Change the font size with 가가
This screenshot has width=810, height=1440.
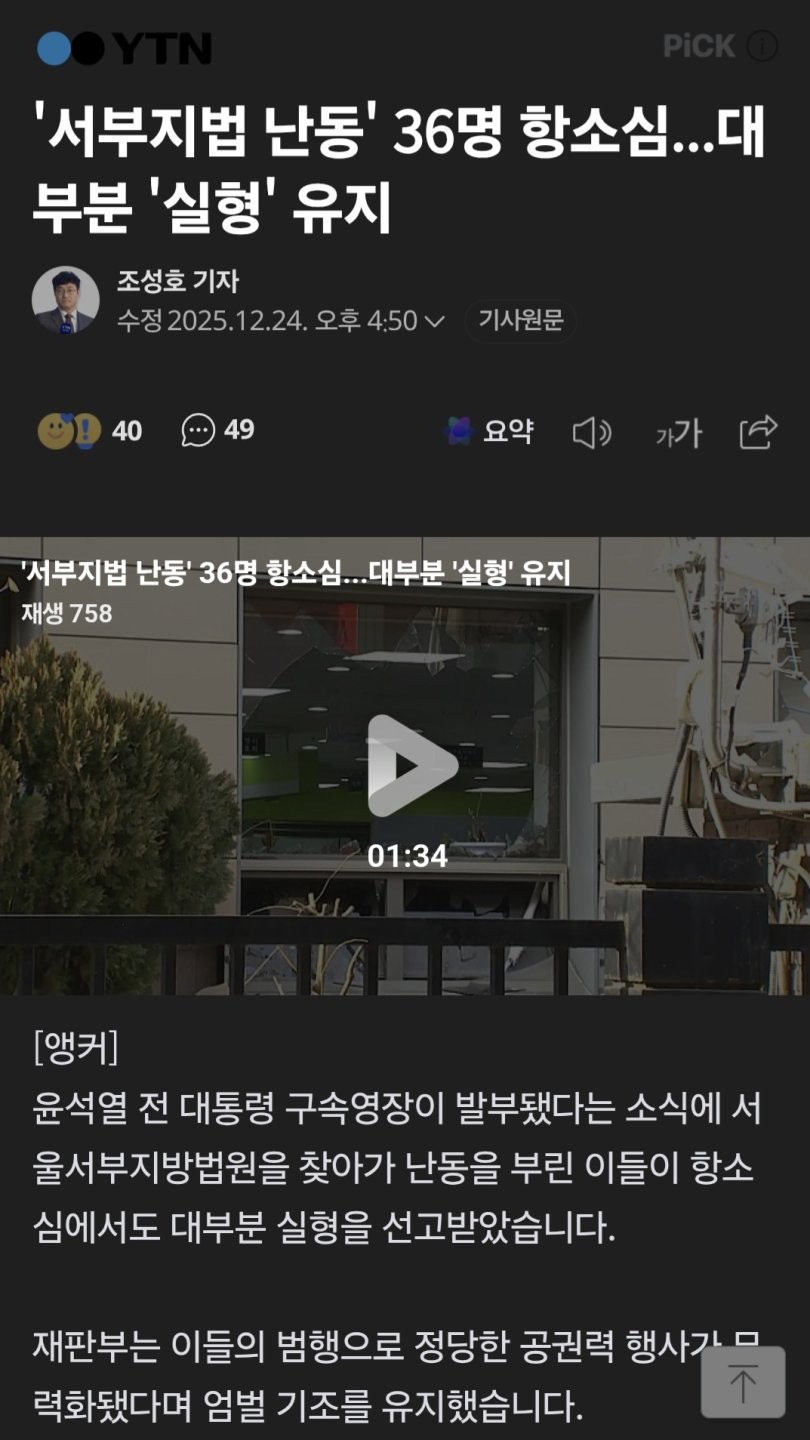pos(678,433)
